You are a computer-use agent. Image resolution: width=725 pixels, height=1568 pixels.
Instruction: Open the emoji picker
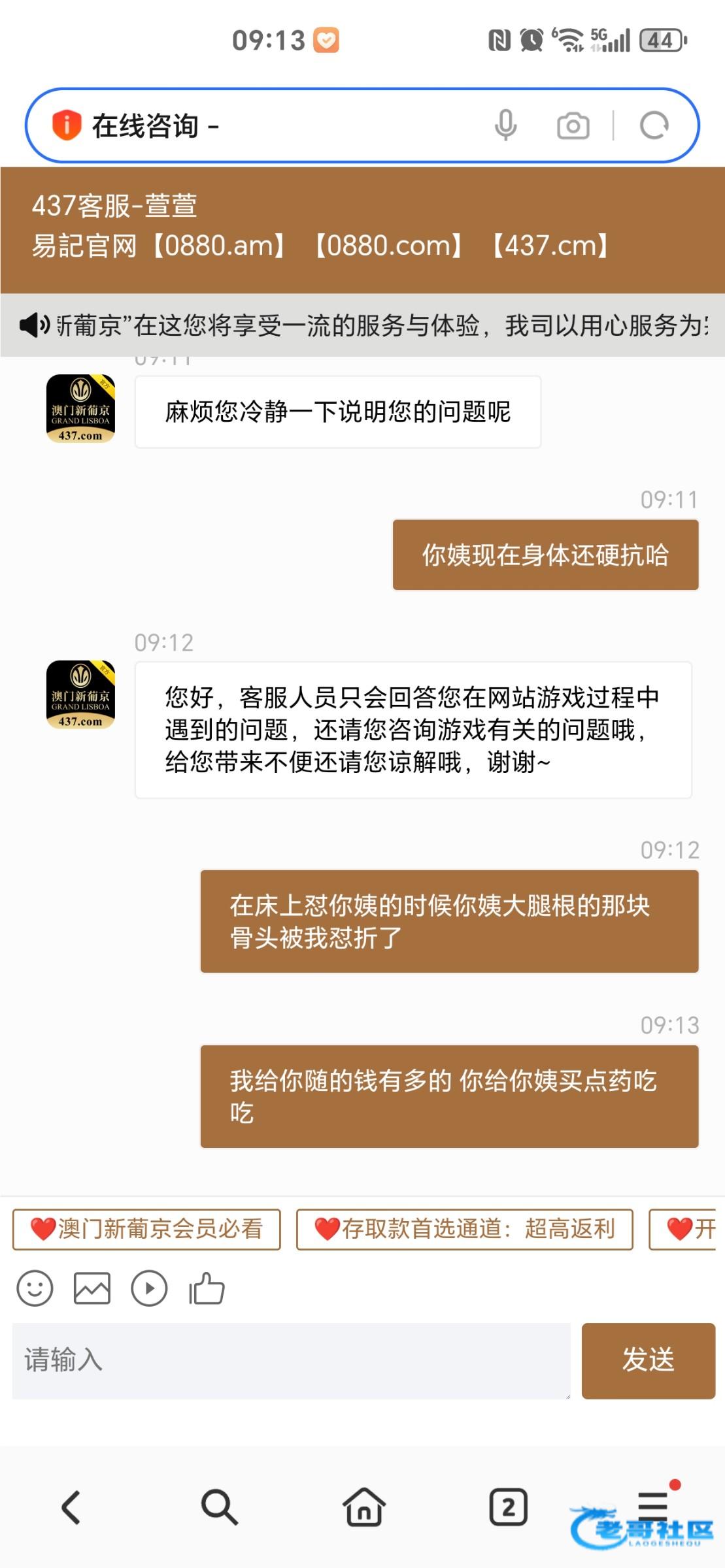(x=35, y=1288)
